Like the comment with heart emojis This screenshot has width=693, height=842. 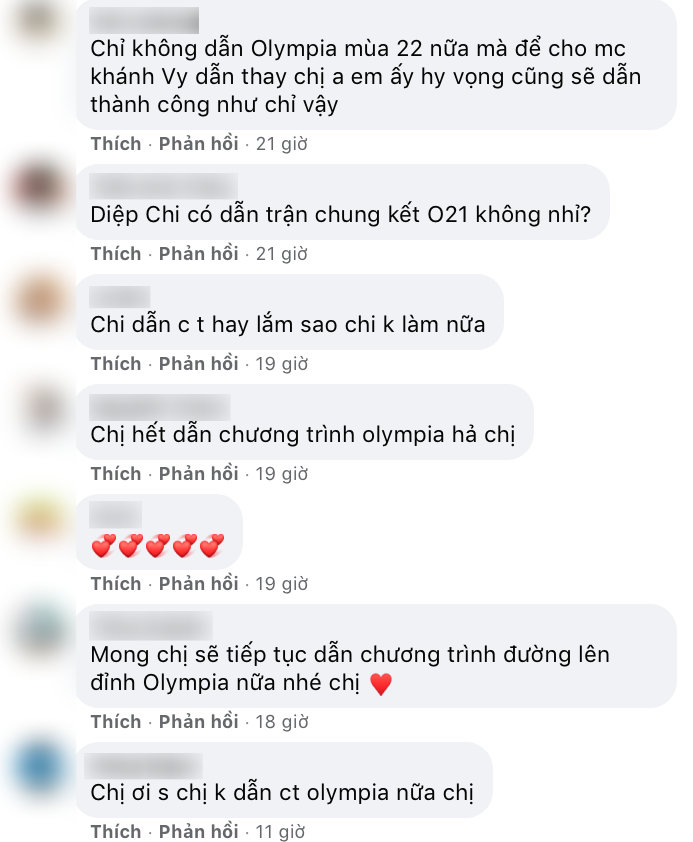pyautogui.click(x=116, y=584)
